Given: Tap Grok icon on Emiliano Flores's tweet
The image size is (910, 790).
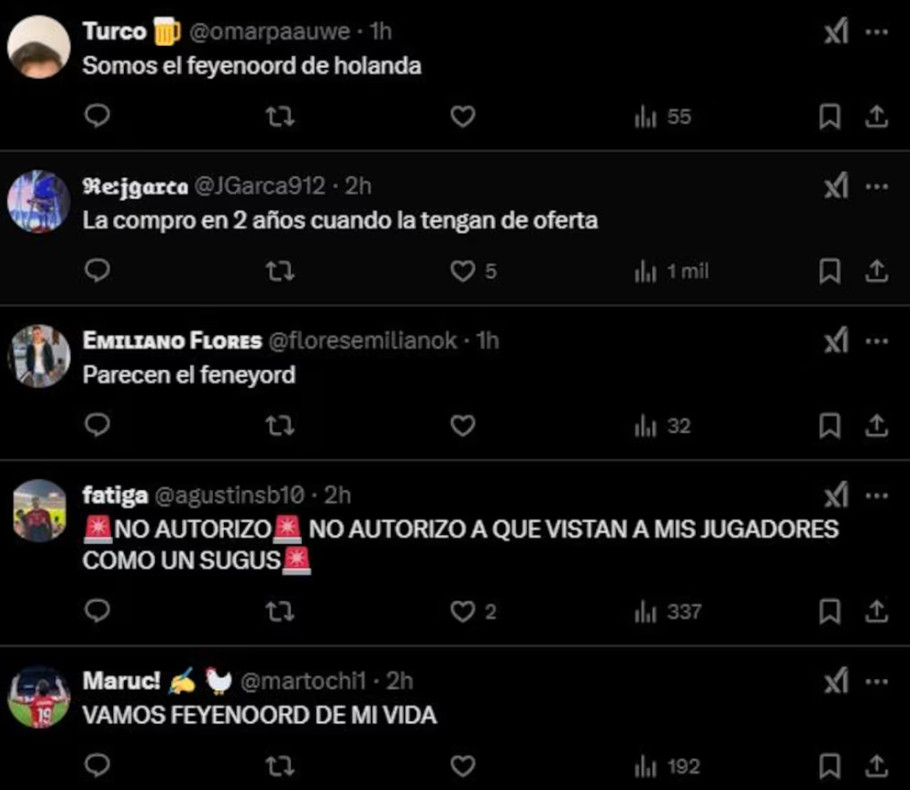Looking at the screenshot, I should coord(836,342).
